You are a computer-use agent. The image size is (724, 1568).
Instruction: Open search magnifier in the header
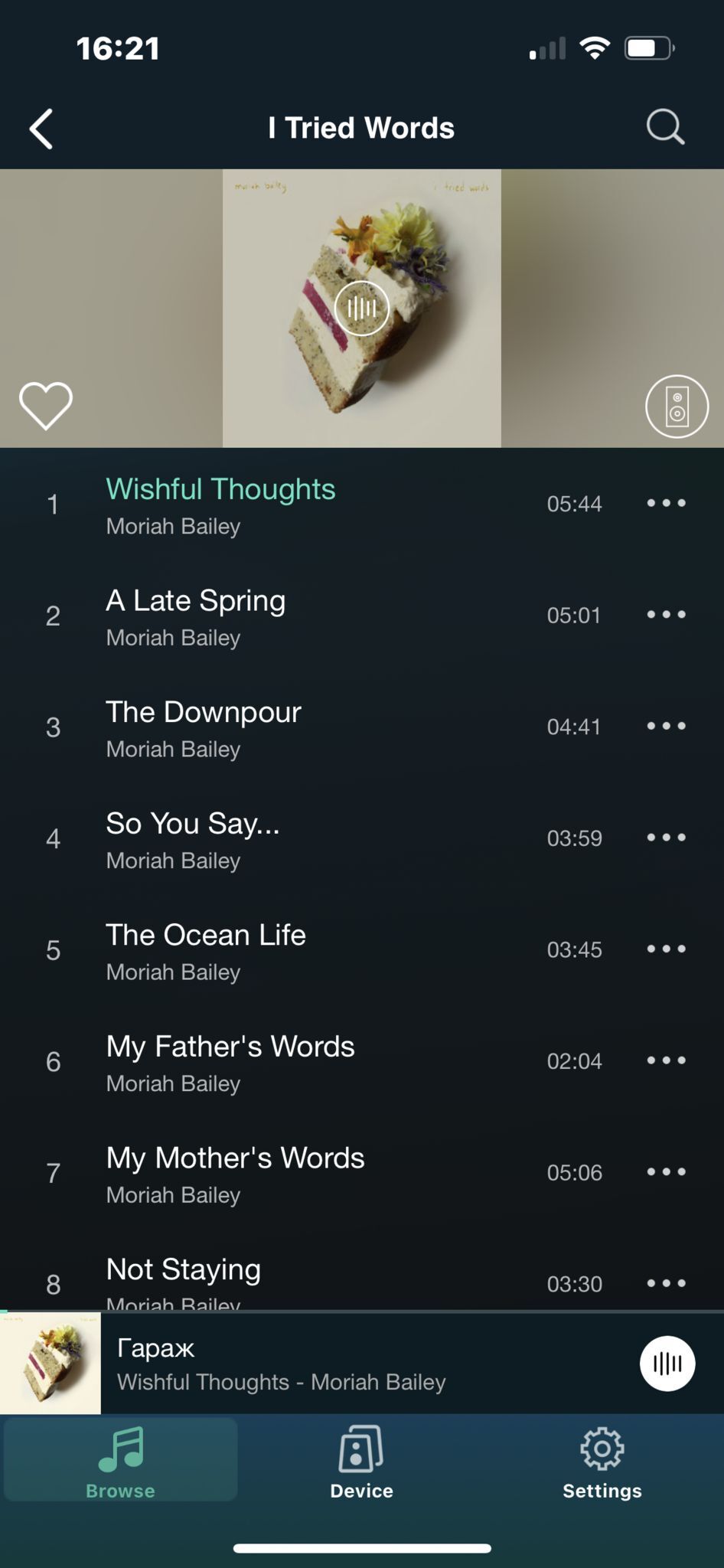[x=665, y=127]
